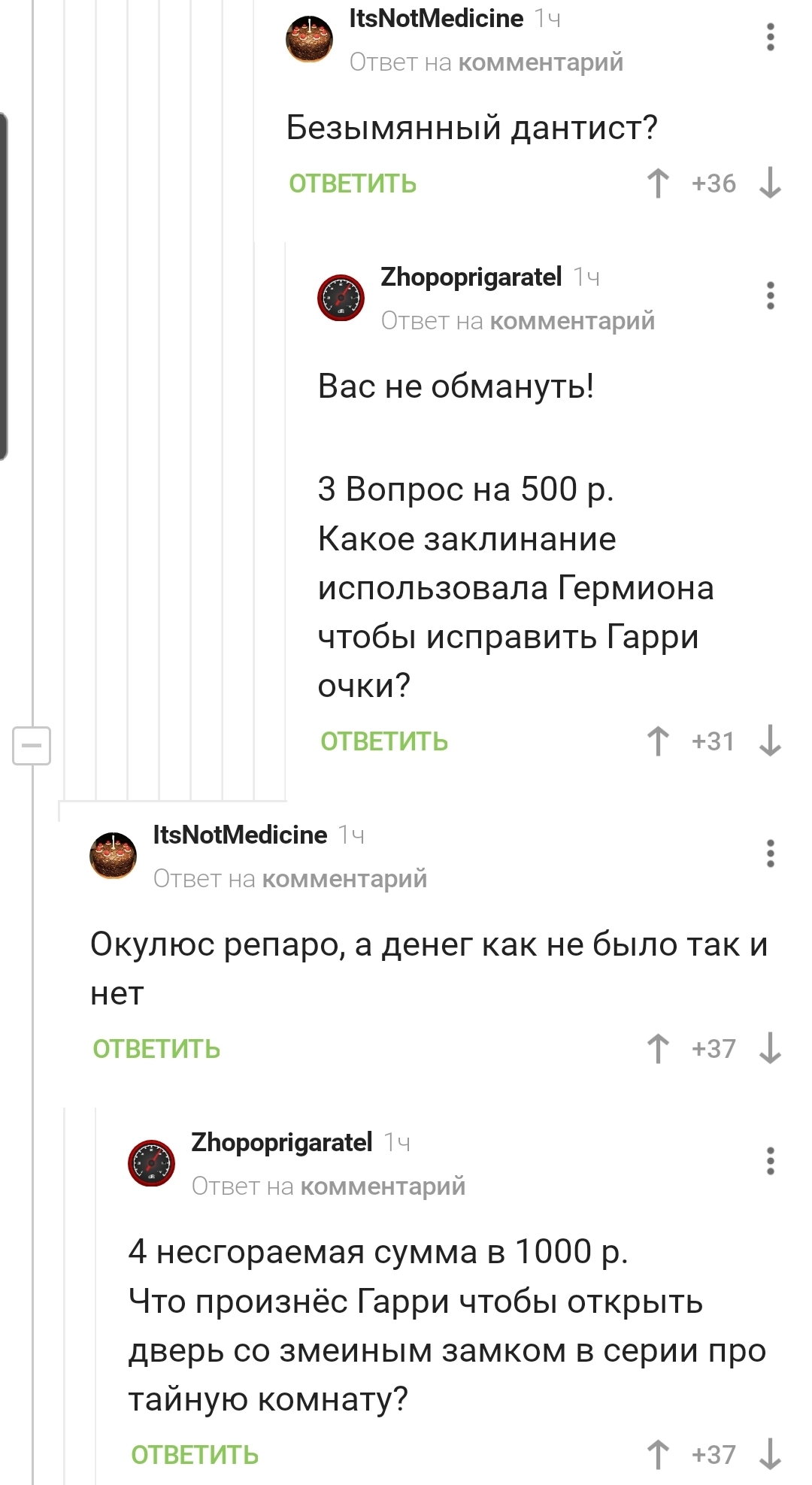Reply to the 'Вас не обмануть!' comment

pyautogui.click(x=383, y=741)
